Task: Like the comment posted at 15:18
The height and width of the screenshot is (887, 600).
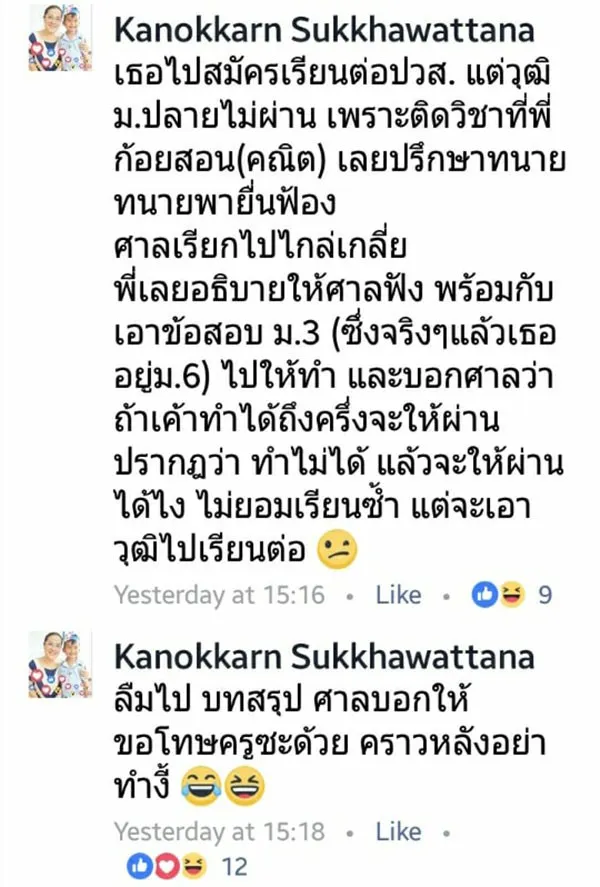Action: click(x=398, y=831)
